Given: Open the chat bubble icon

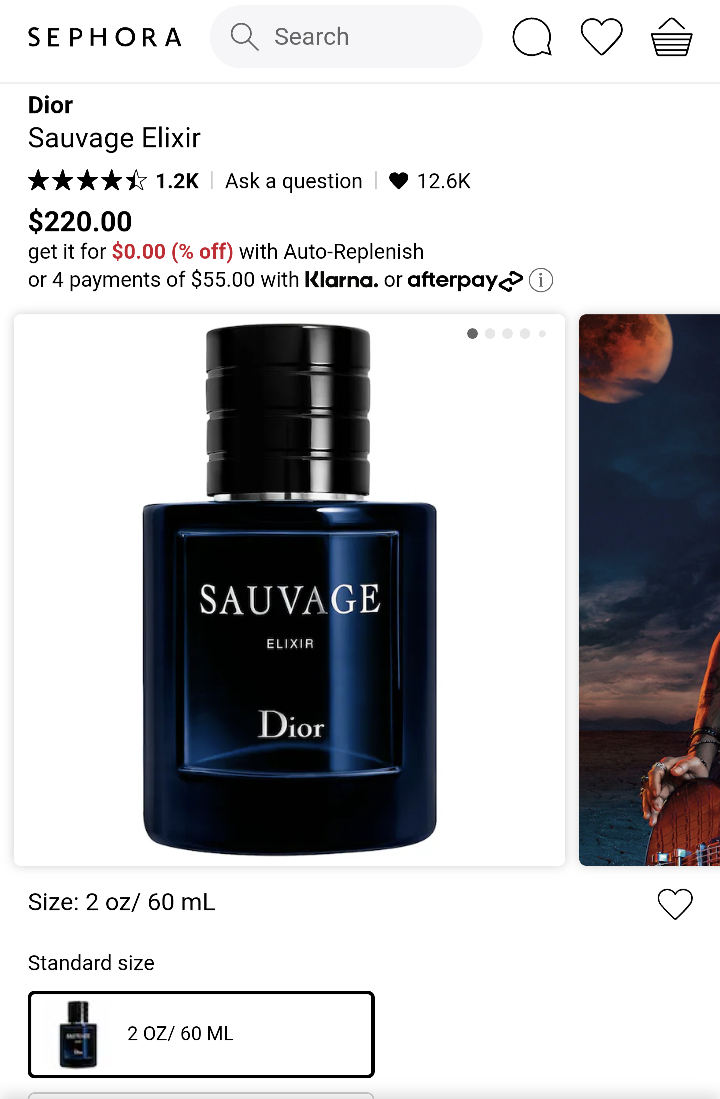Looking at the screenshot, I should click(x=531, y=38).
